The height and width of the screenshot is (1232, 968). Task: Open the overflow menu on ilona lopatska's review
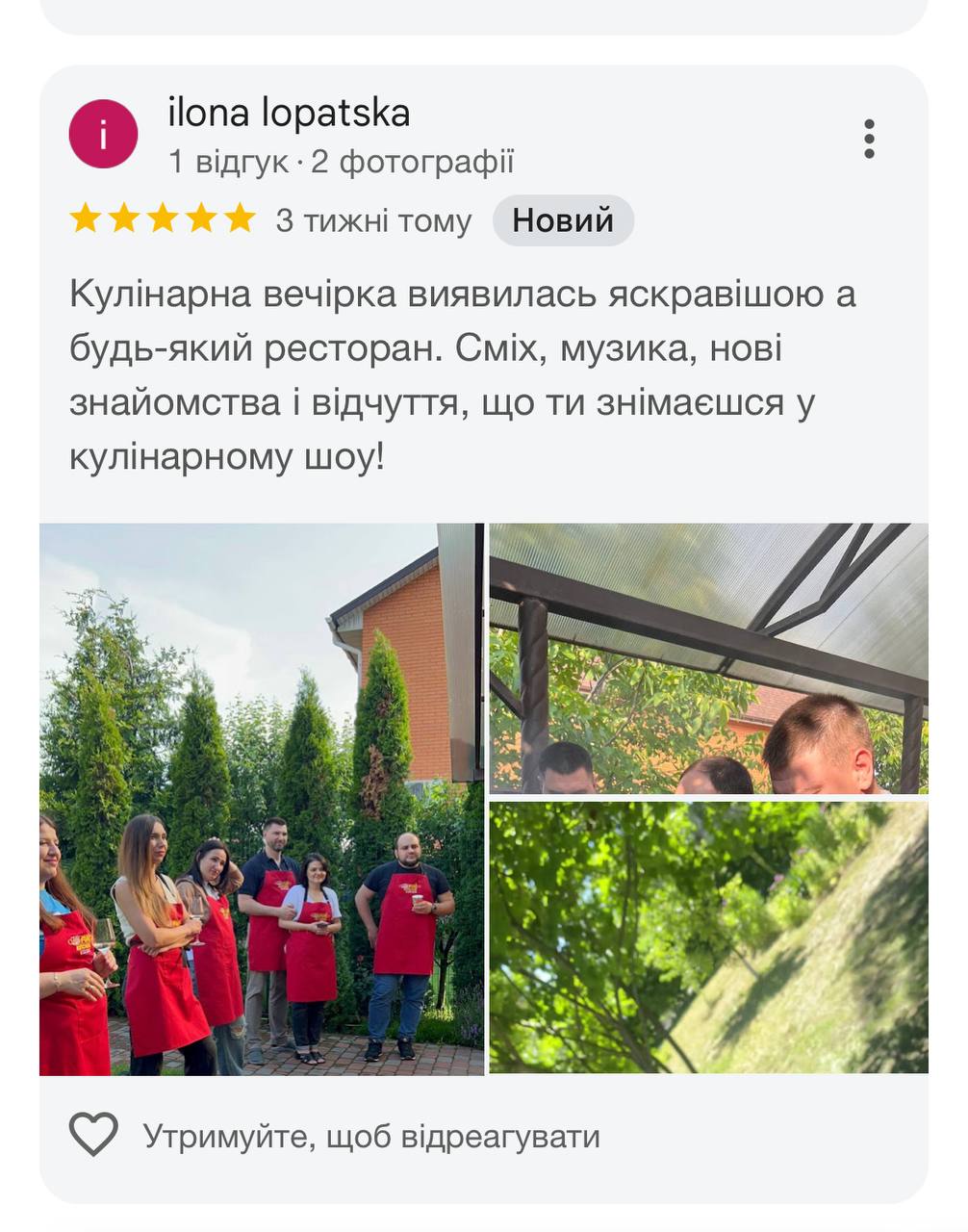point(869,140)
